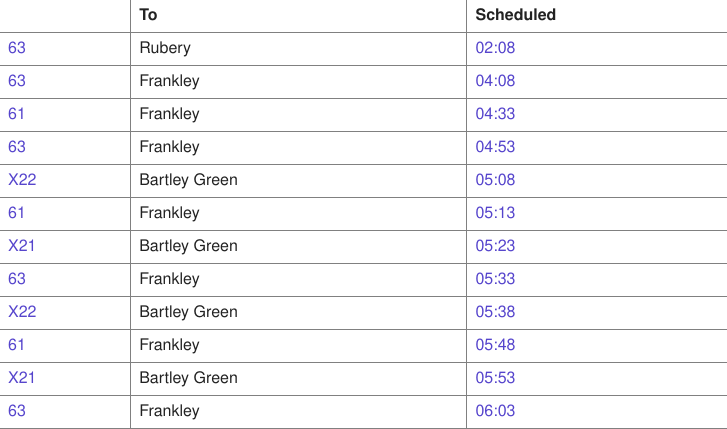
Task: Open route 63 on the 04:53 row
Action: pyautogui.click(x=17, y=147)
